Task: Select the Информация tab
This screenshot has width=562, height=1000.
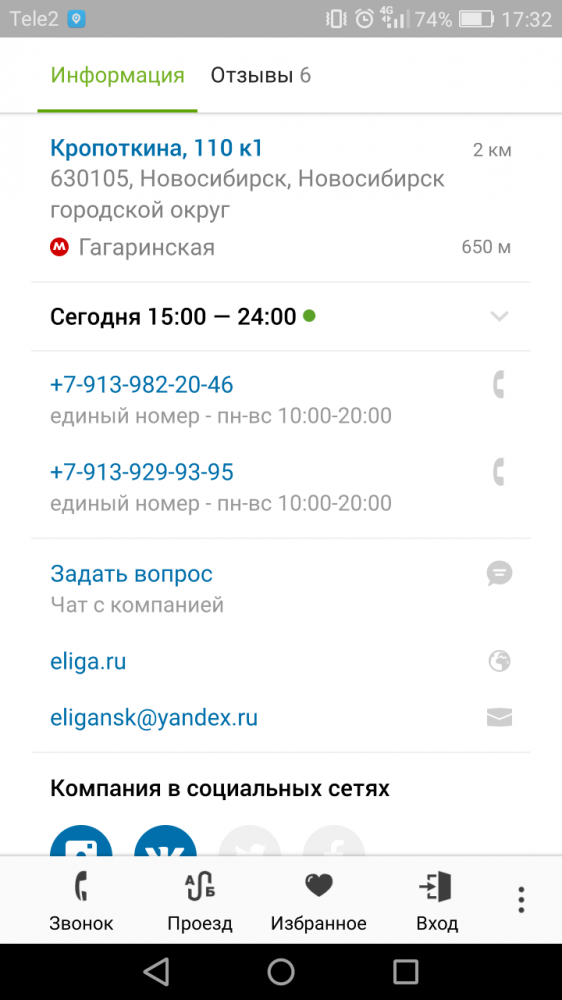Action: point(117,75)
